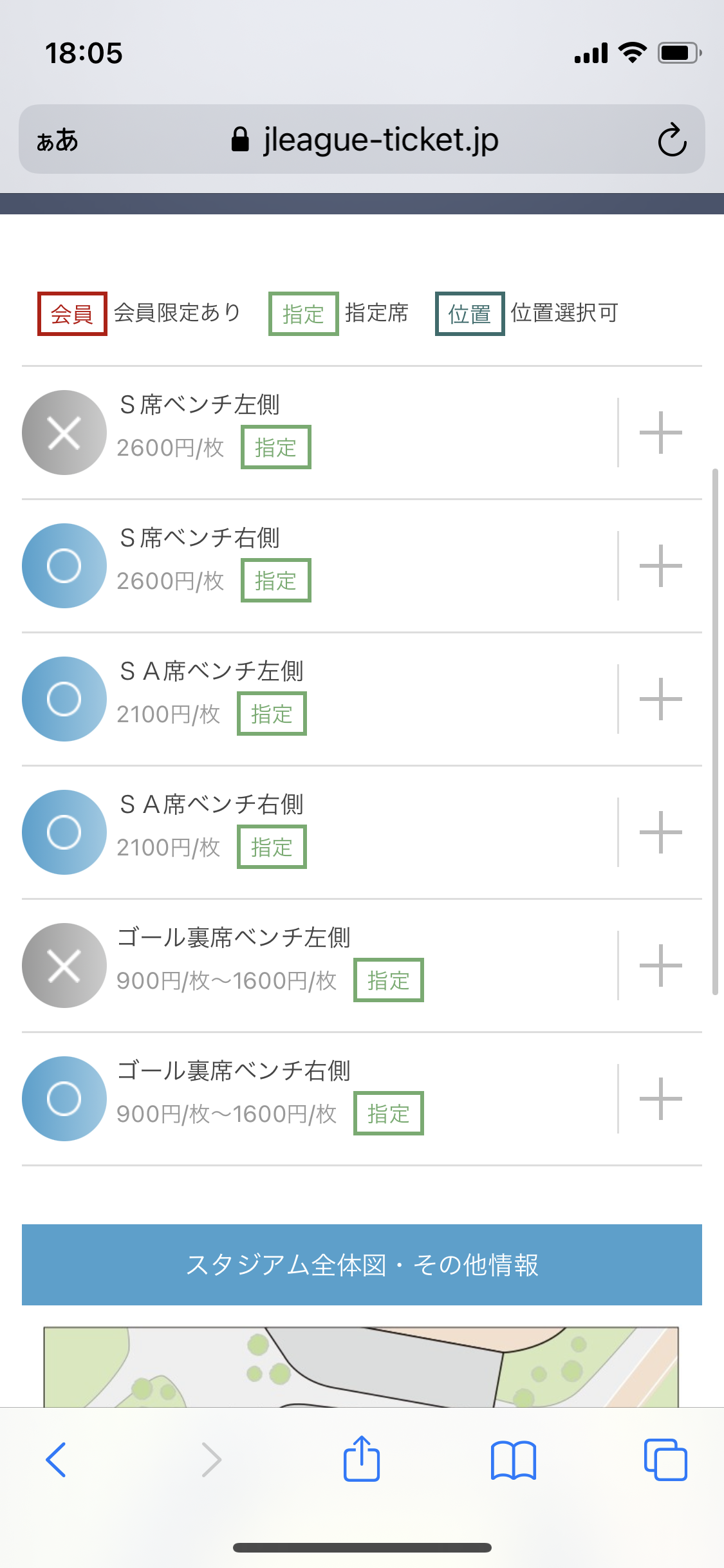Screen dimensions: 724x1568
Task: Go back to the previous page
Action: pos(56,1460)
